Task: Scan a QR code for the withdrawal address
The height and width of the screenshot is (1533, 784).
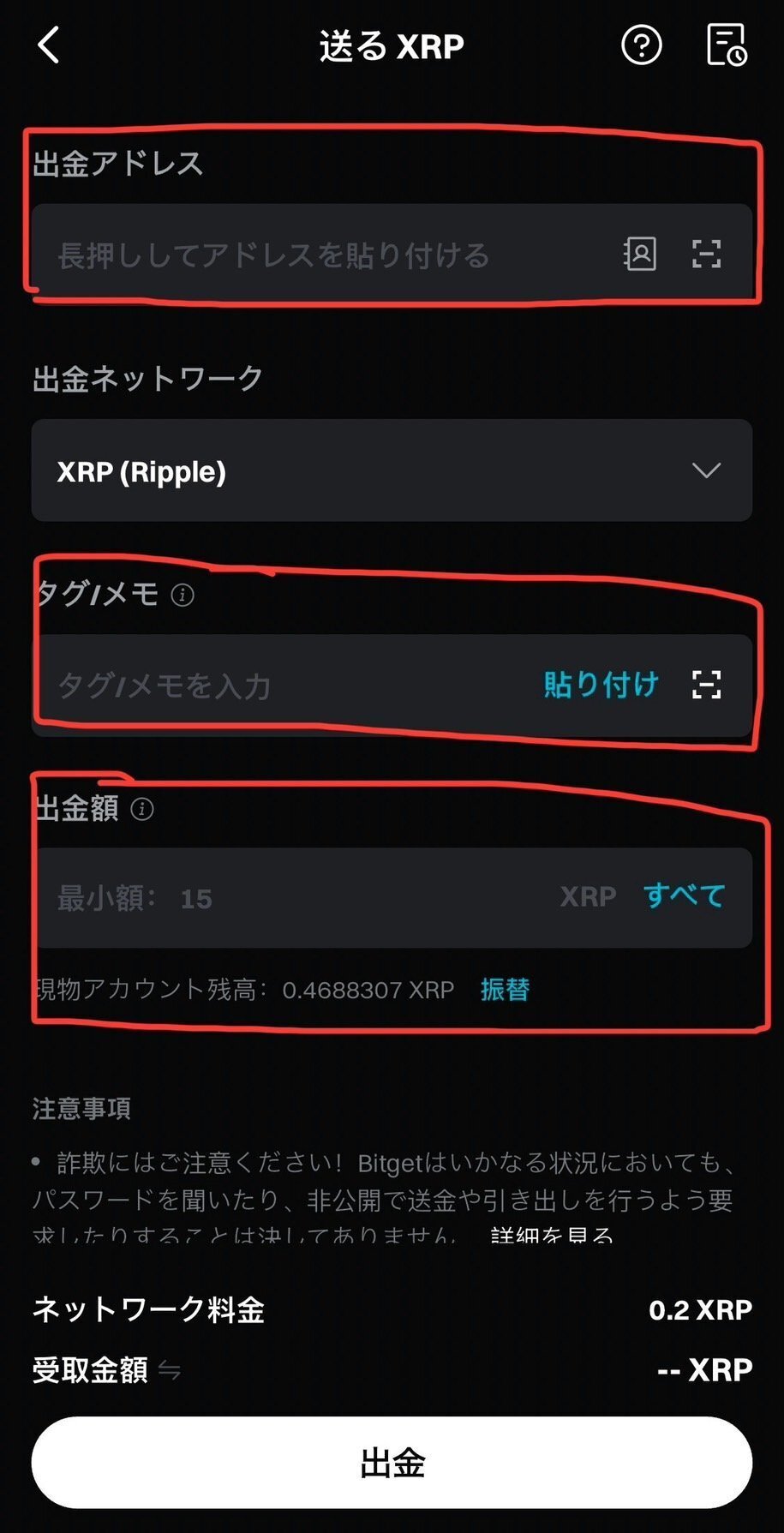Action: click(x=706, y=254)
